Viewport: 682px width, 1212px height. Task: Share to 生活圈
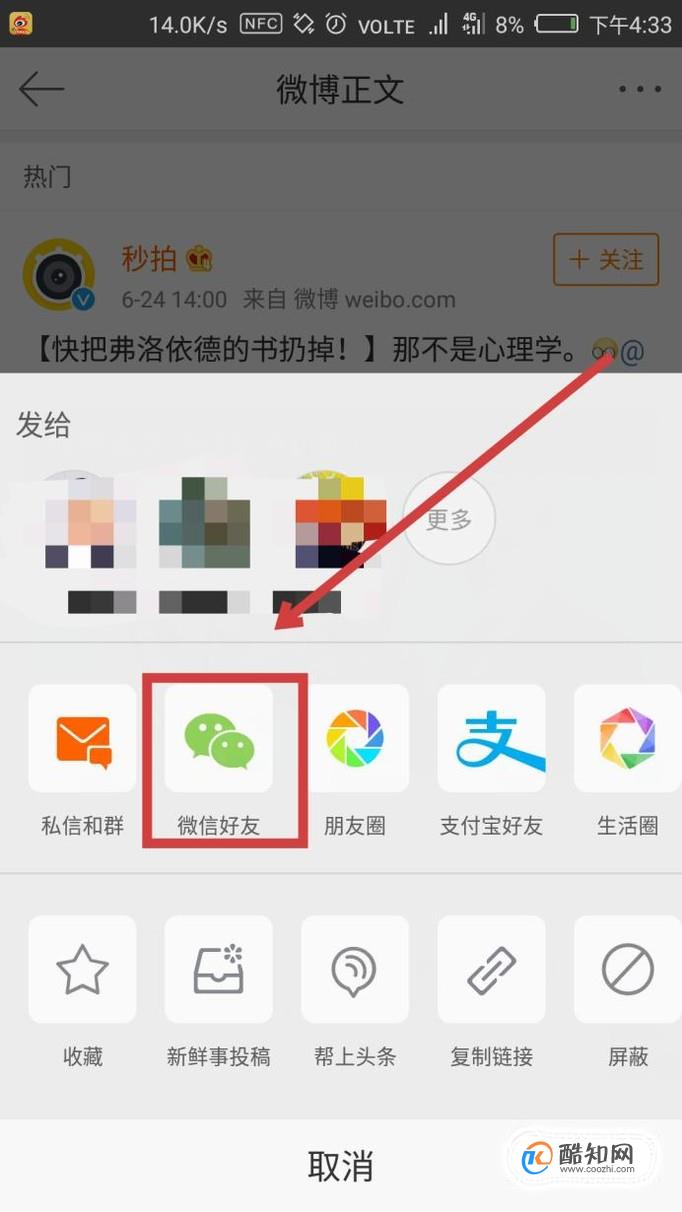click(627, 740)
